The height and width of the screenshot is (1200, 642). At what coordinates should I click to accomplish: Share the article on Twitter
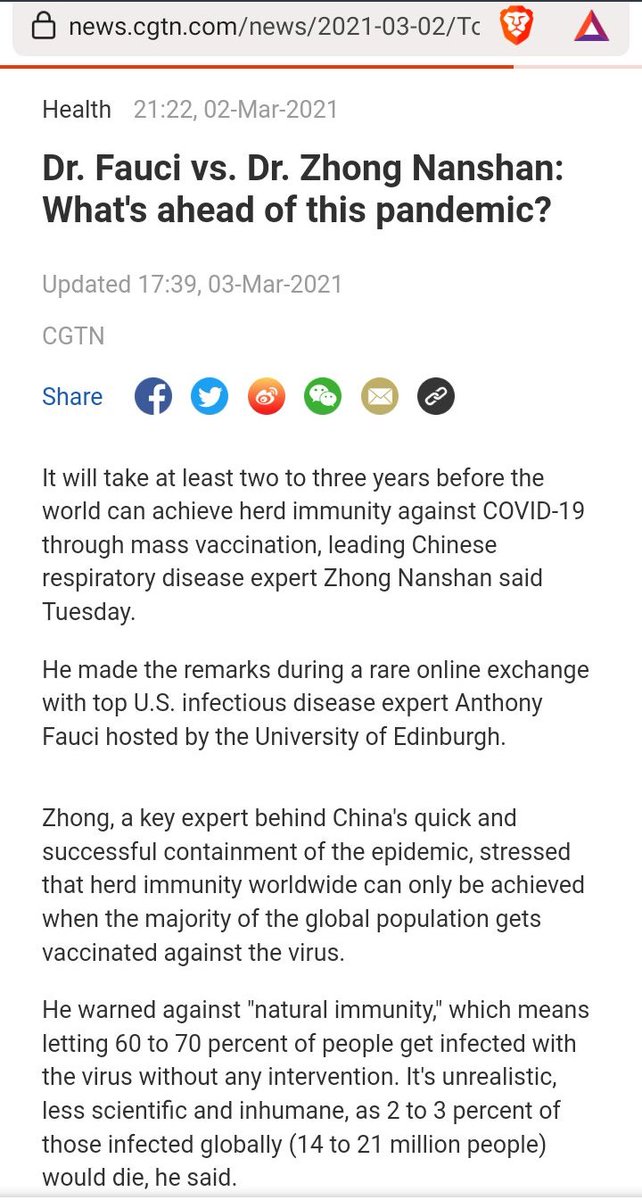(210, 397)
